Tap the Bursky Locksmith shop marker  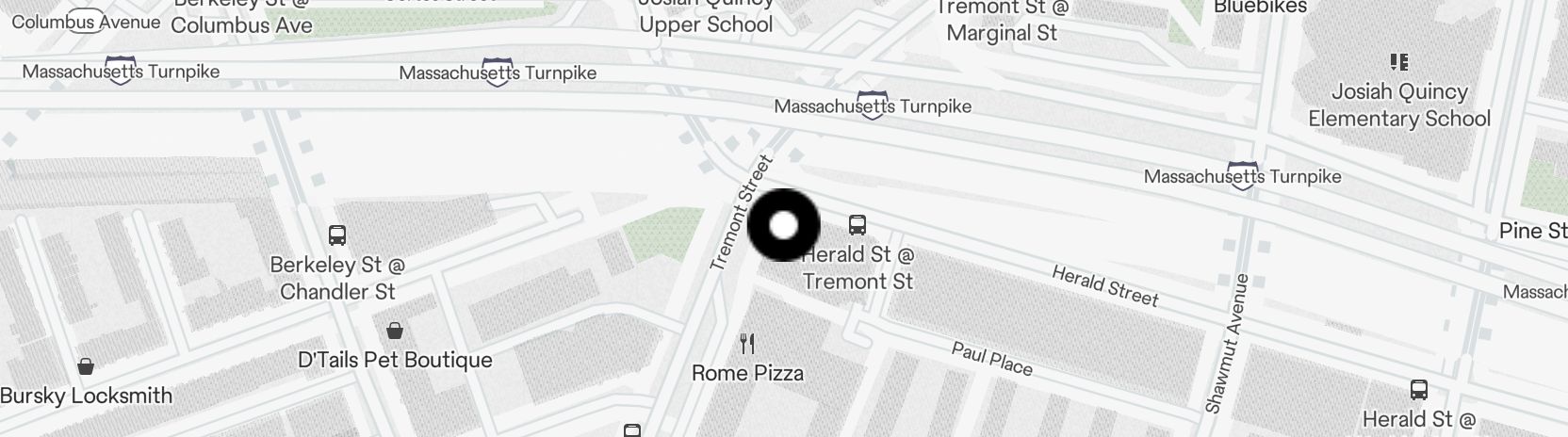click(x=86, y=366)
